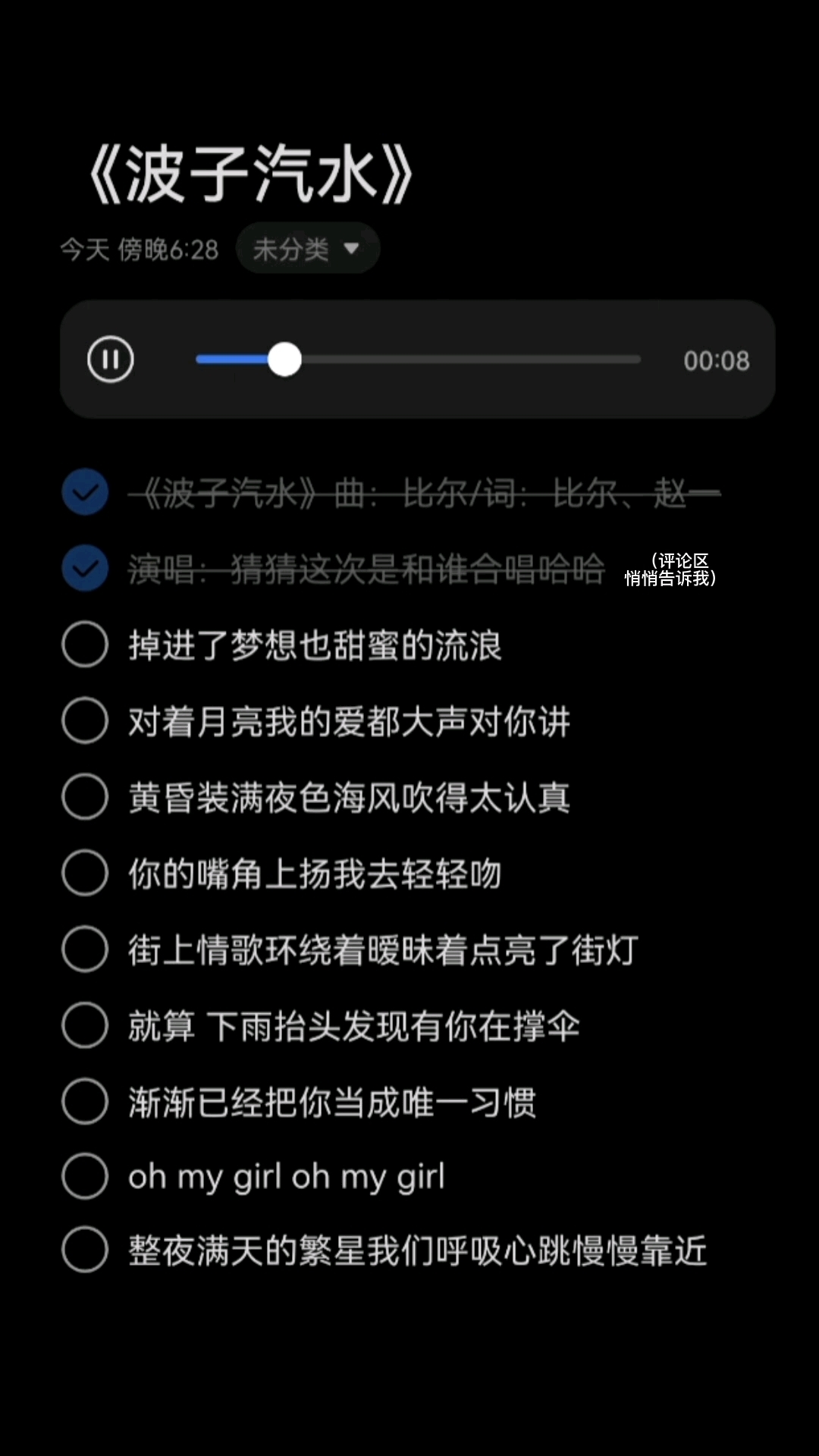Check 你的嘴角上扬我去轻轻吻

coord(85,874)
